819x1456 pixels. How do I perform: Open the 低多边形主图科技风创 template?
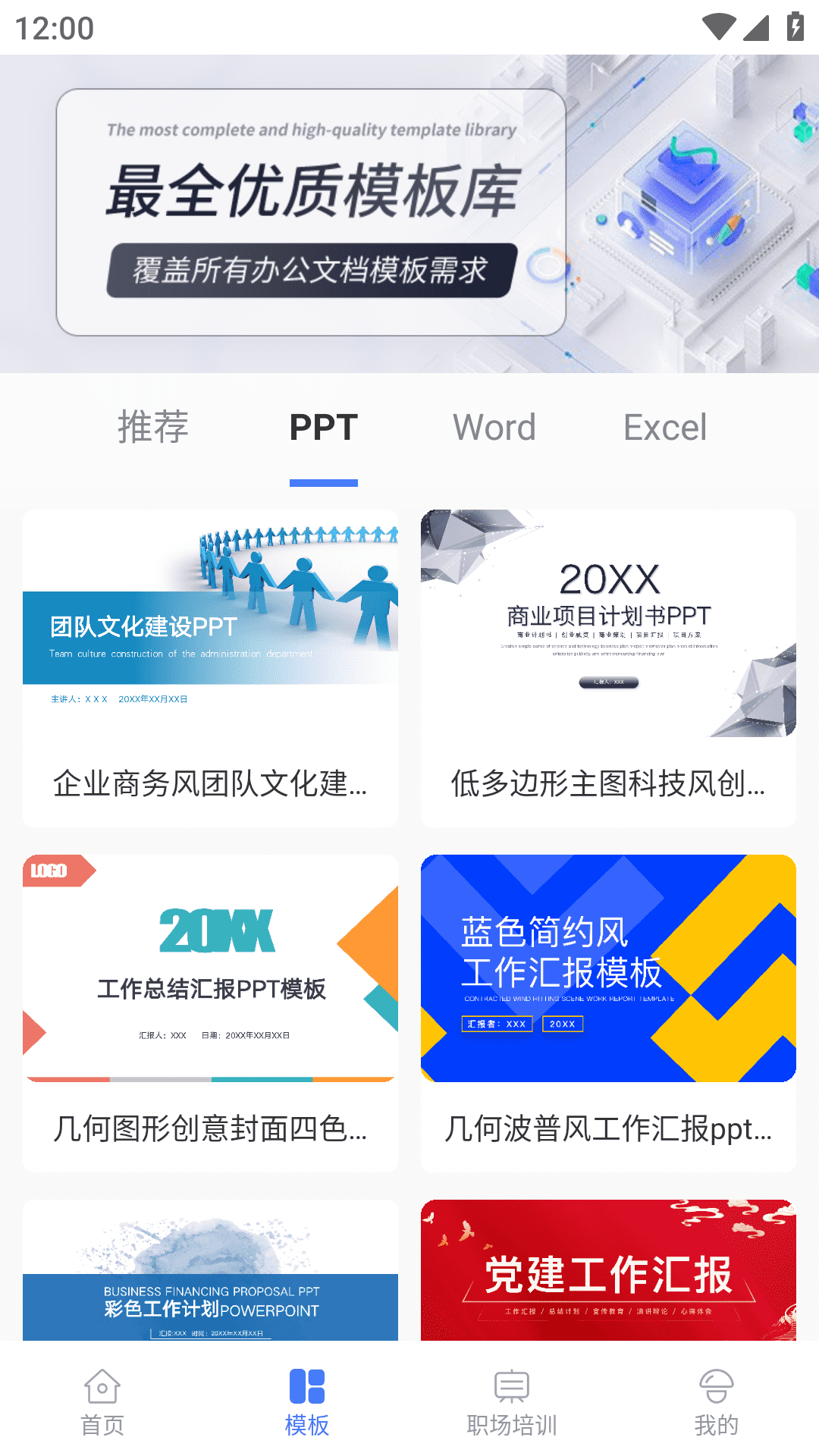[x=608, y=667]
